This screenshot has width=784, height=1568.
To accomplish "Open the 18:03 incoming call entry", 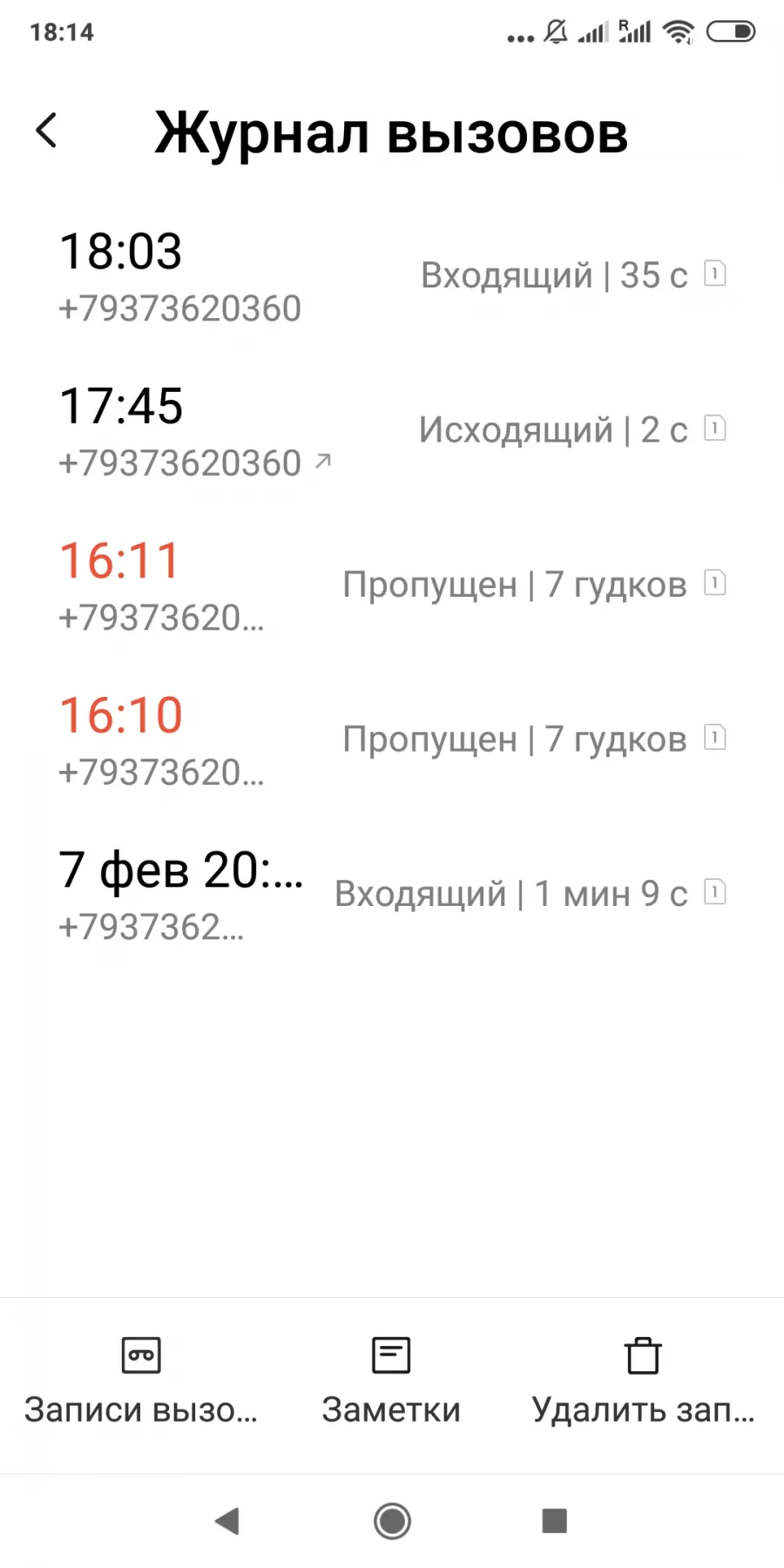I will pyautogui.click(x=392, y=278).
